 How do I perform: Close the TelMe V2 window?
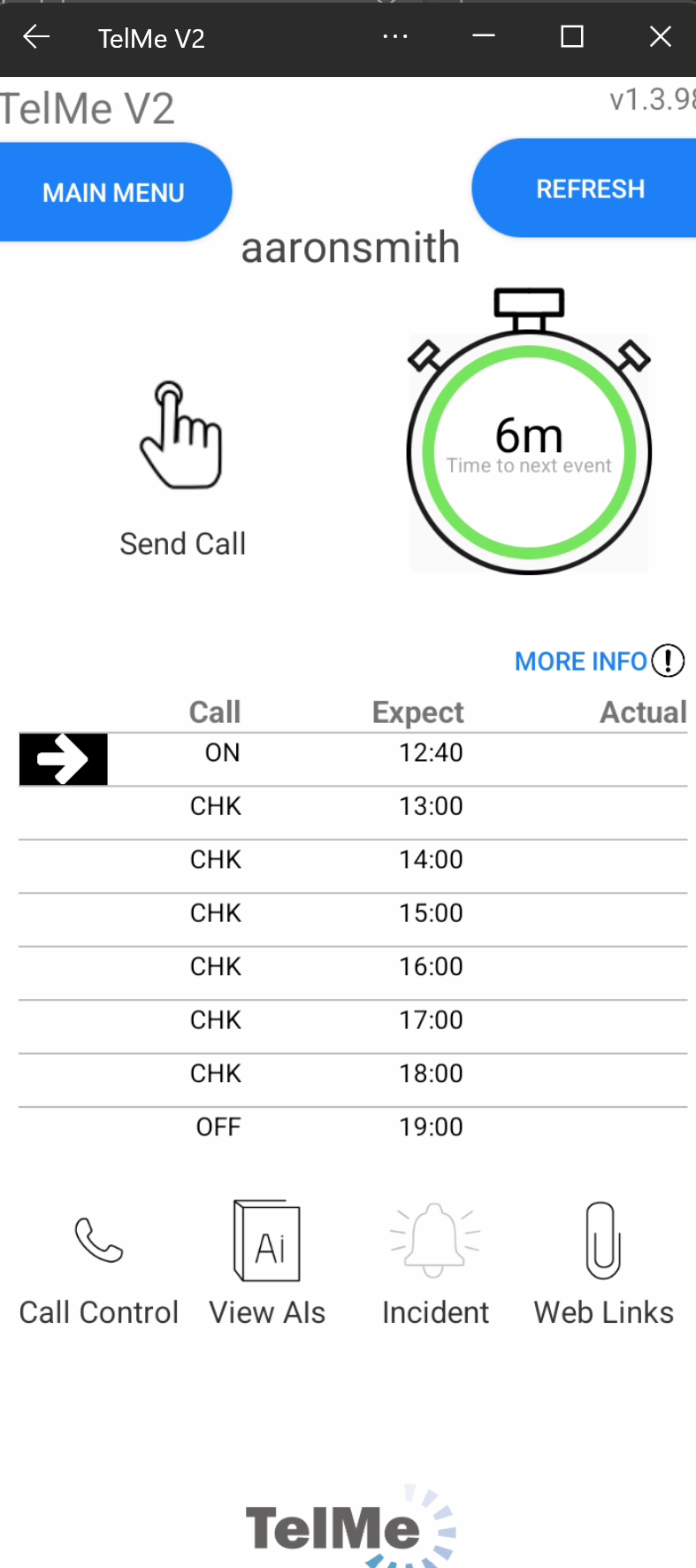pyautogui.click(x=660, y=37)
